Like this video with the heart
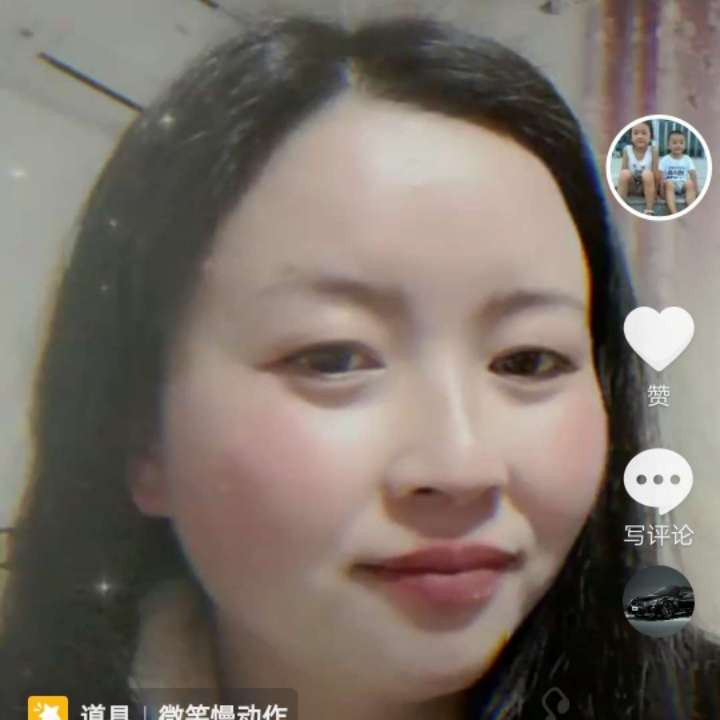Screen dimensions: 720x720 (659, 339)
